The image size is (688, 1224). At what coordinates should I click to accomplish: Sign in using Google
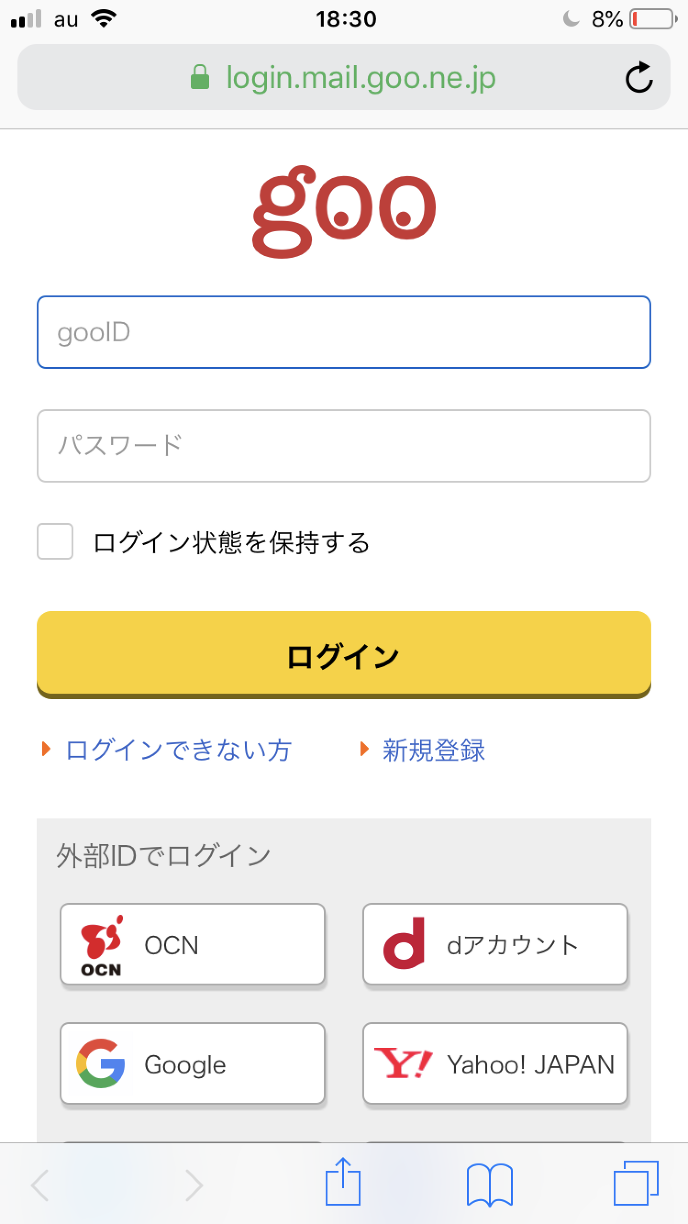pos(193,1064)
